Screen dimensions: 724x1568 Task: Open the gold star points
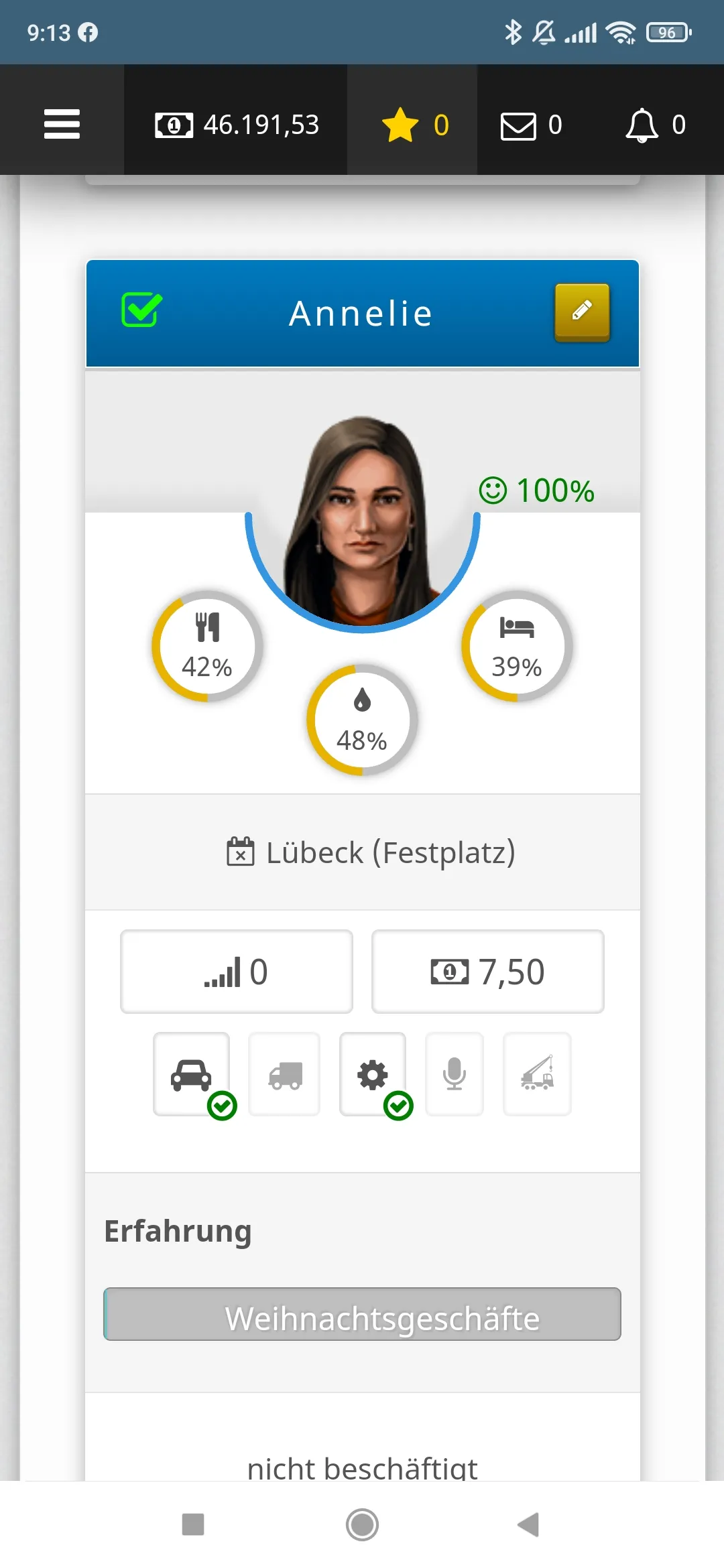[x=414, y=125]
